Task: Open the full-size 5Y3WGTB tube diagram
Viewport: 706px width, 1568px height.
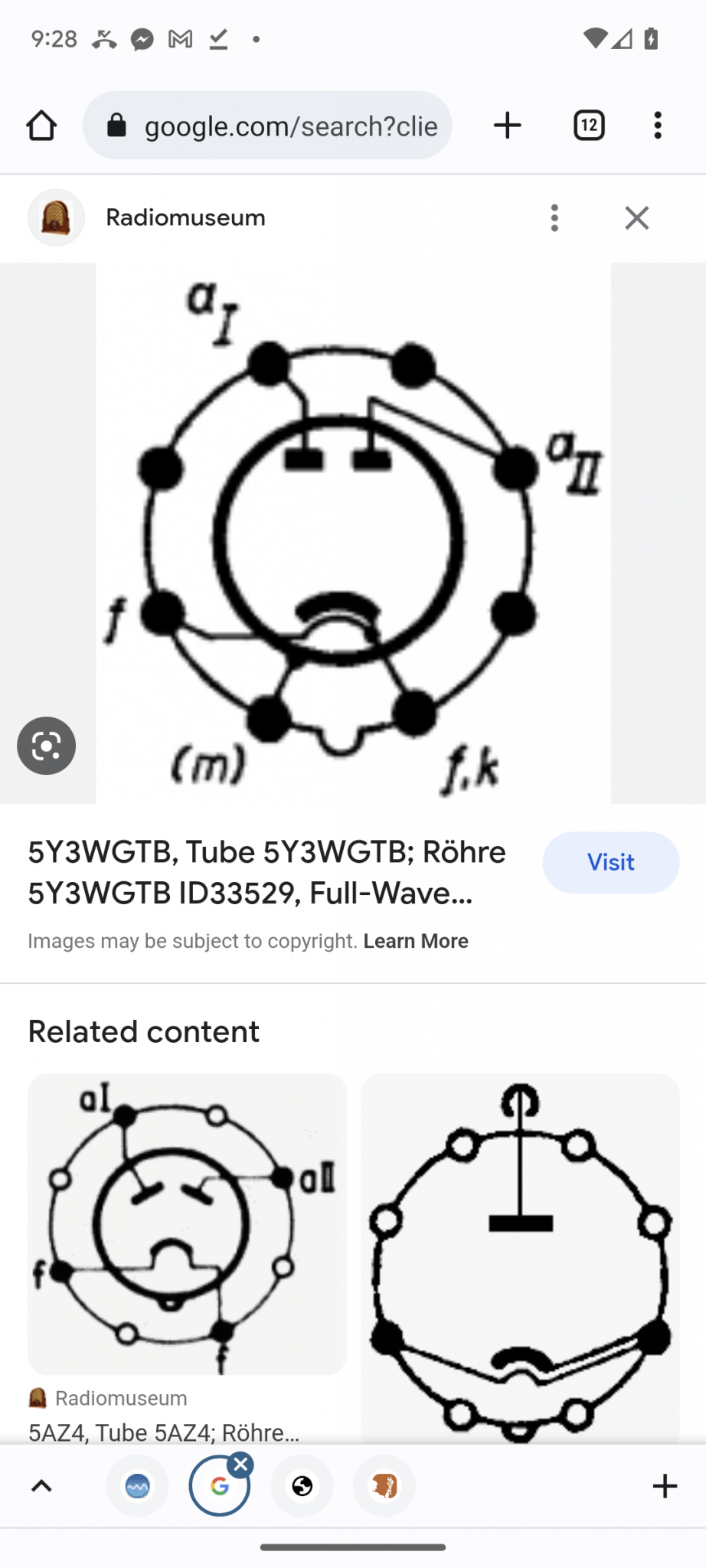Action: [x=353, y=533]
